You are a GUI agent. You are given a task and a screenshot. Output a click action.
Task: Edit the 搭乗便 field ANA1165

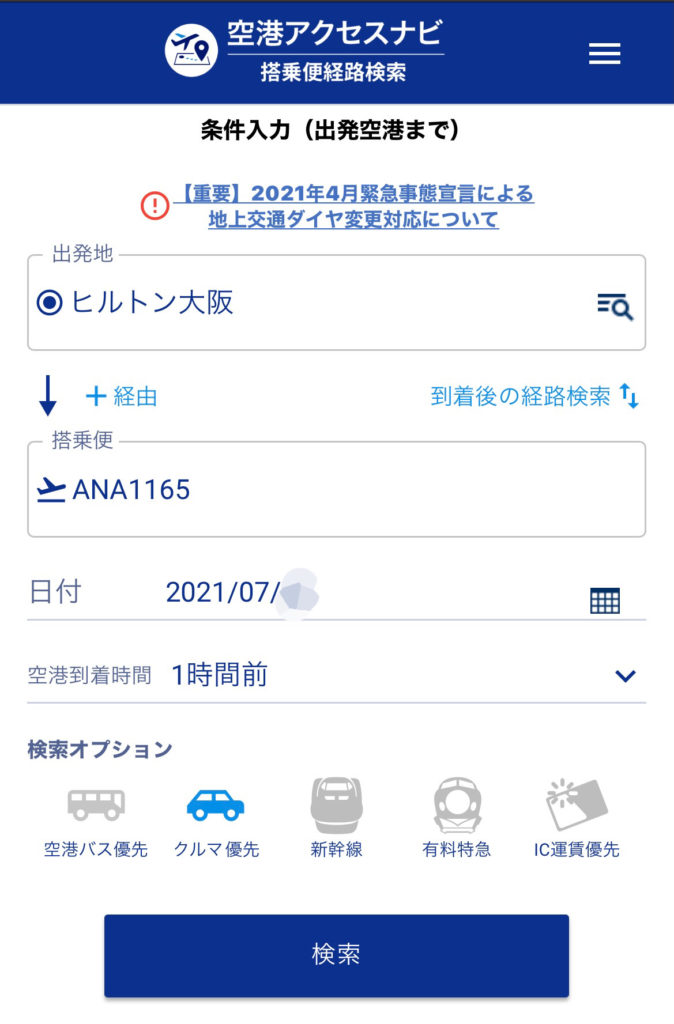(336, 490)
